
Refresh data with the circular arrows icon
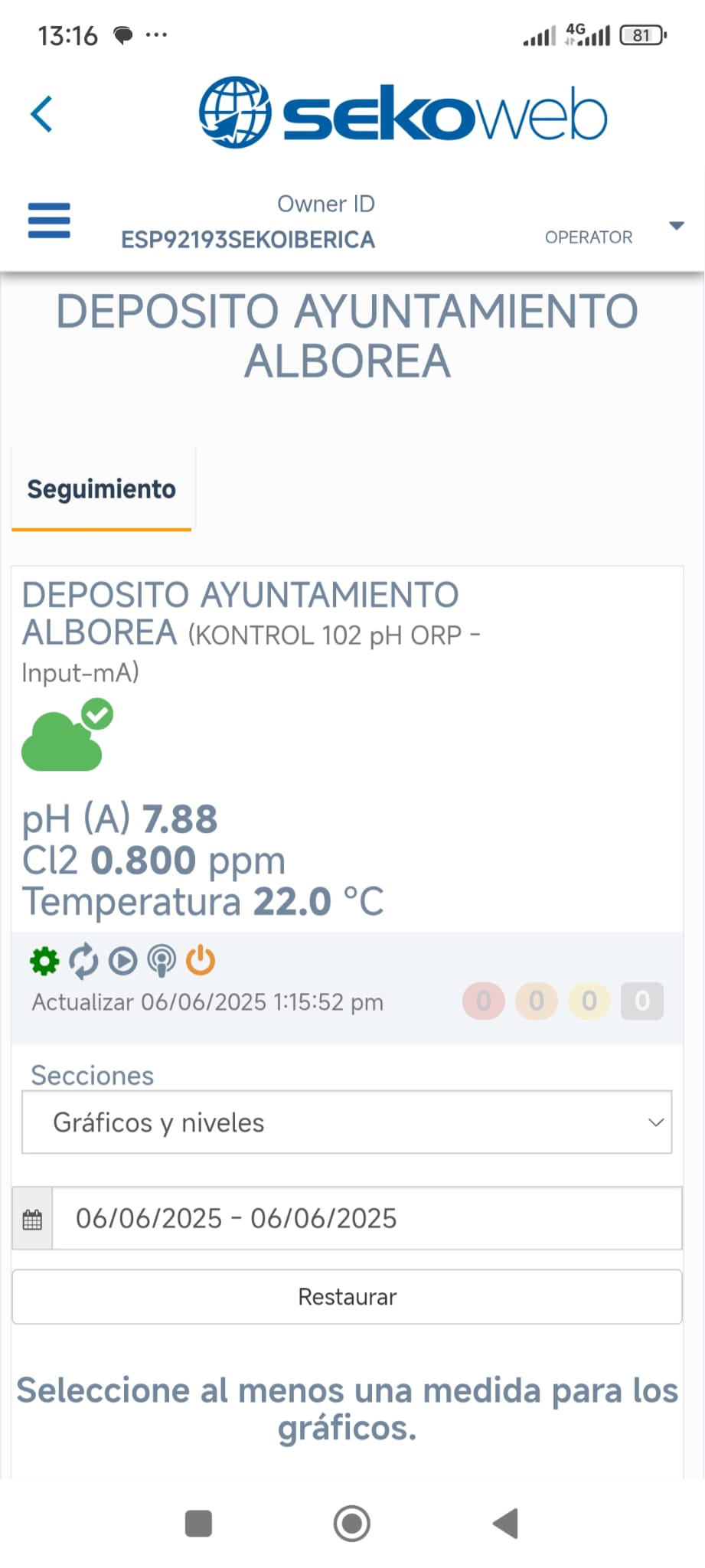point(83,961)
